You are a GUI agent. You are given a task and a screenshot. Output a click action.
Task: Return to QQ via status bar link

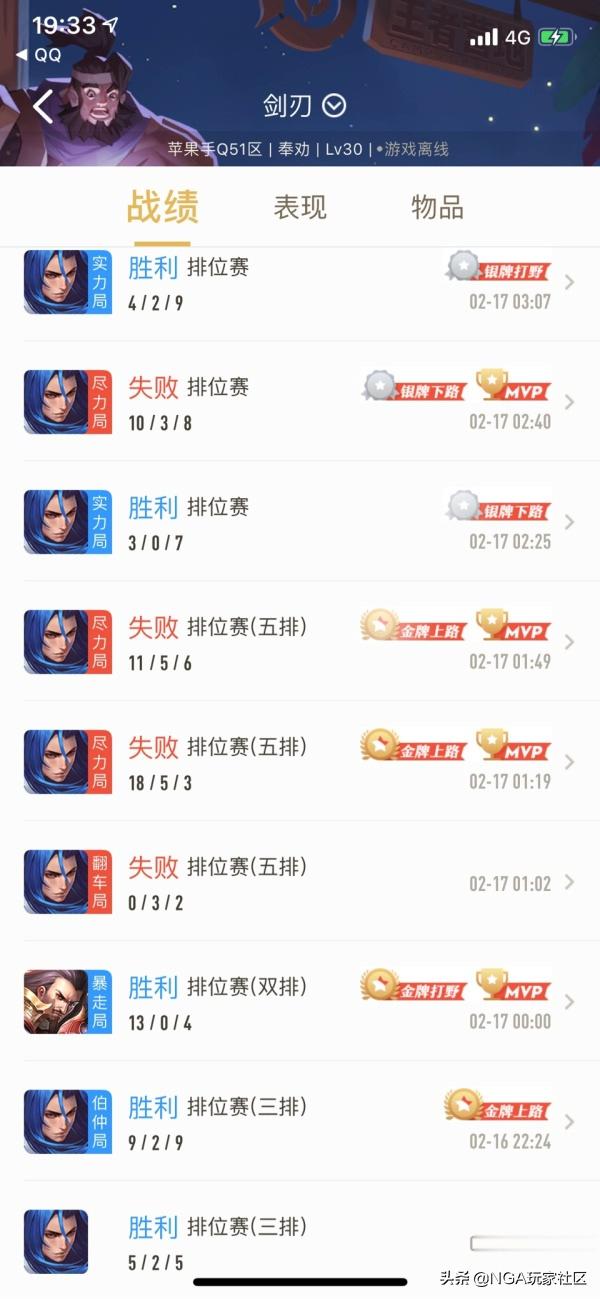40,55
